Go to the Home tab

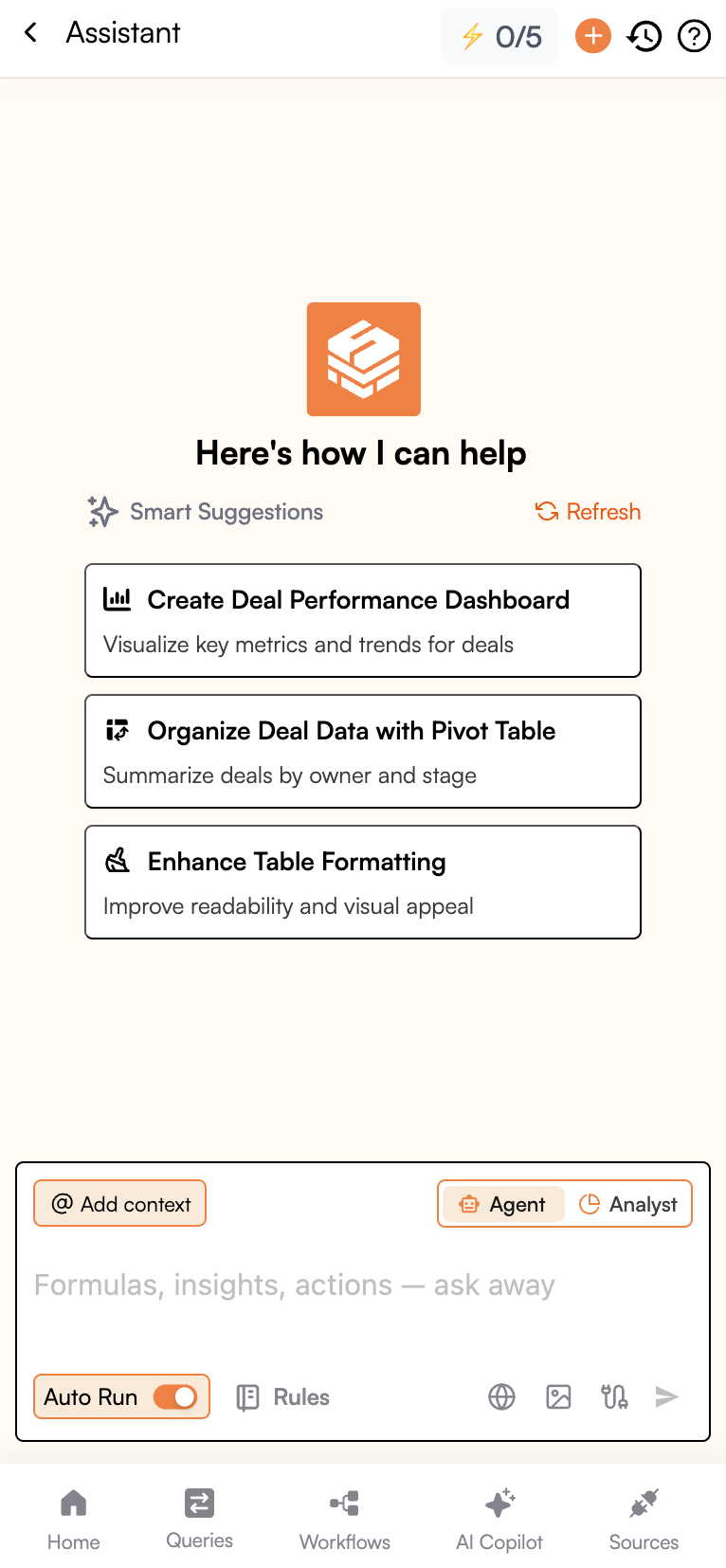[x=74, y=1519]
